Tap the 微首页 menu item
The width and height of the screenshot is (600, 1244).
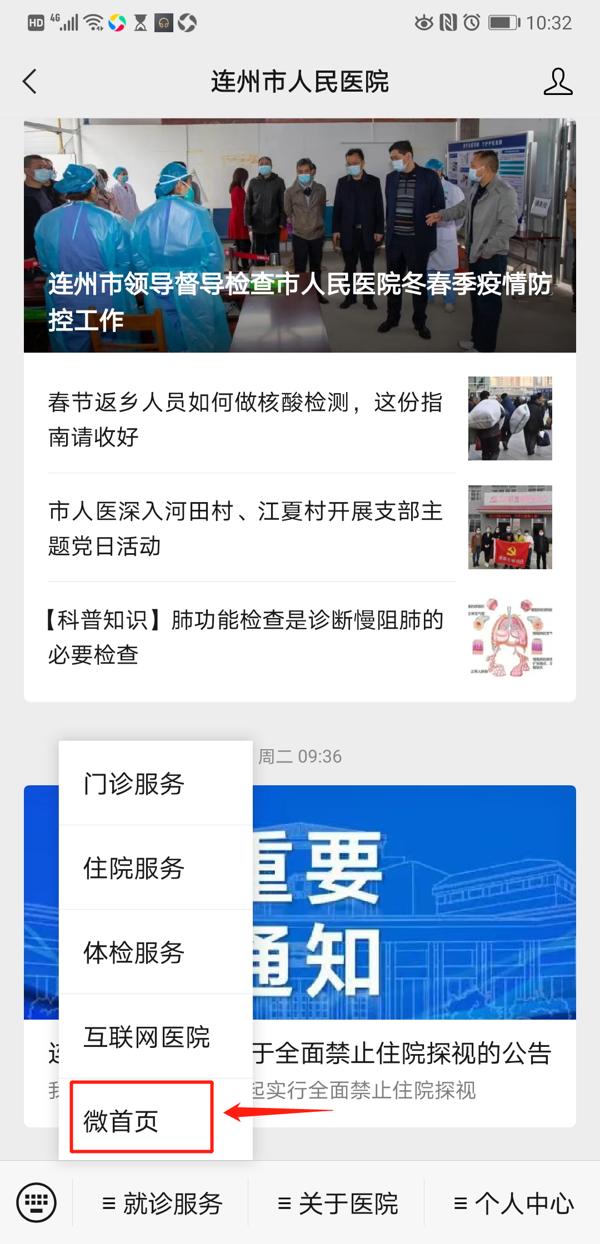140,1120
